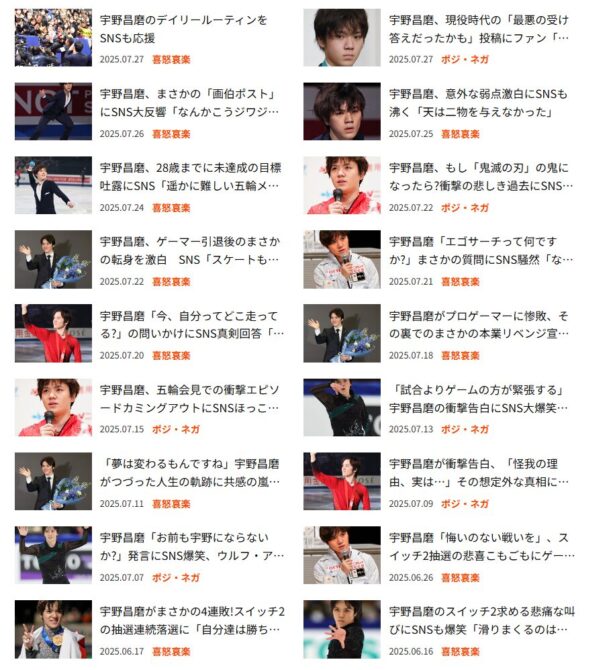This screenshot has width=615, height=670.
Task: Open the article about 怪我の理由
Action: tap(478, 472)
